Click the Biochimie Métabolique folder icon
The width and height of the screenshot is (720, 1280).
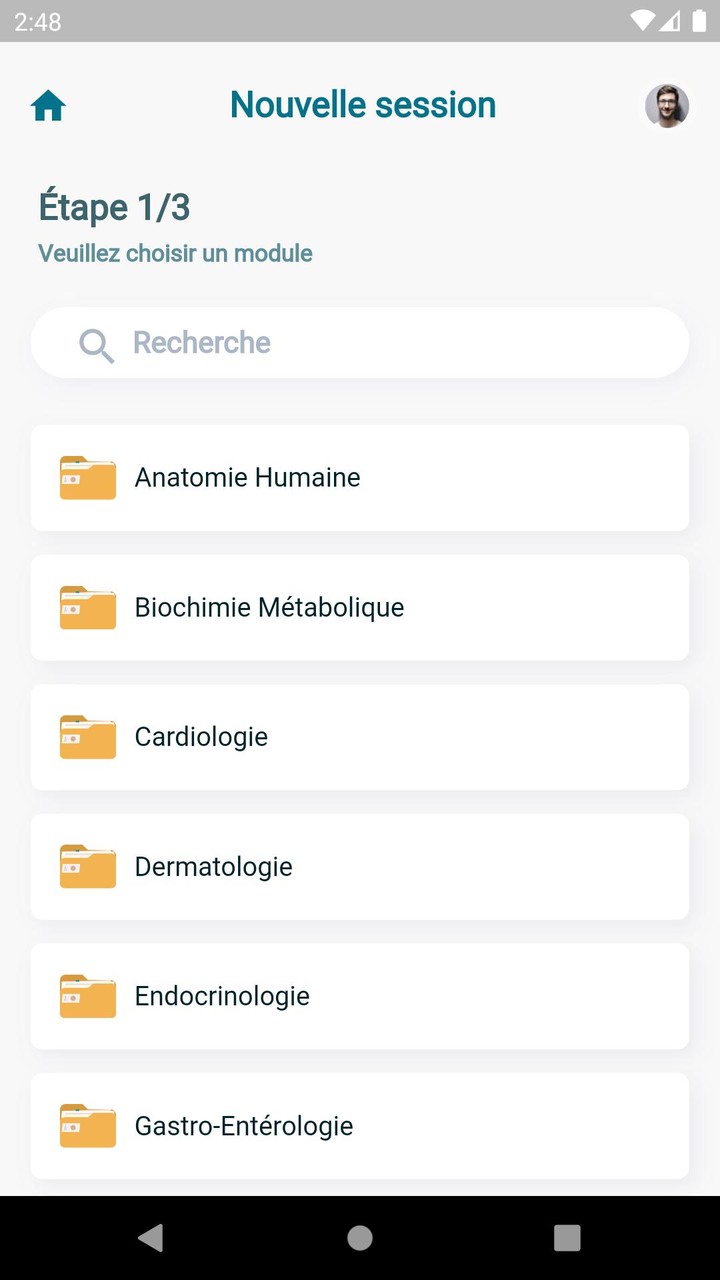point(87,608)
